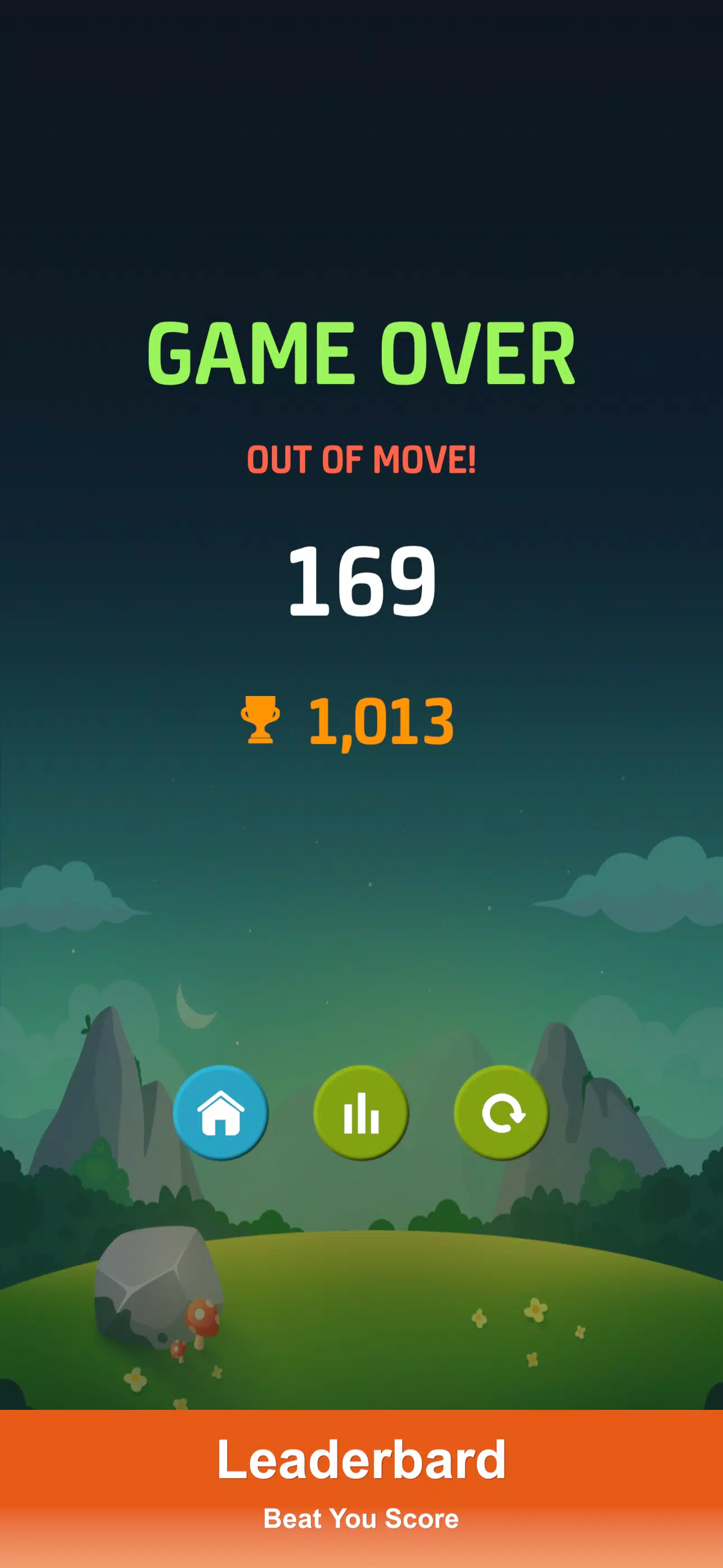
Task: Restart the game with the replay button
Action: (x=502, y=1112)
